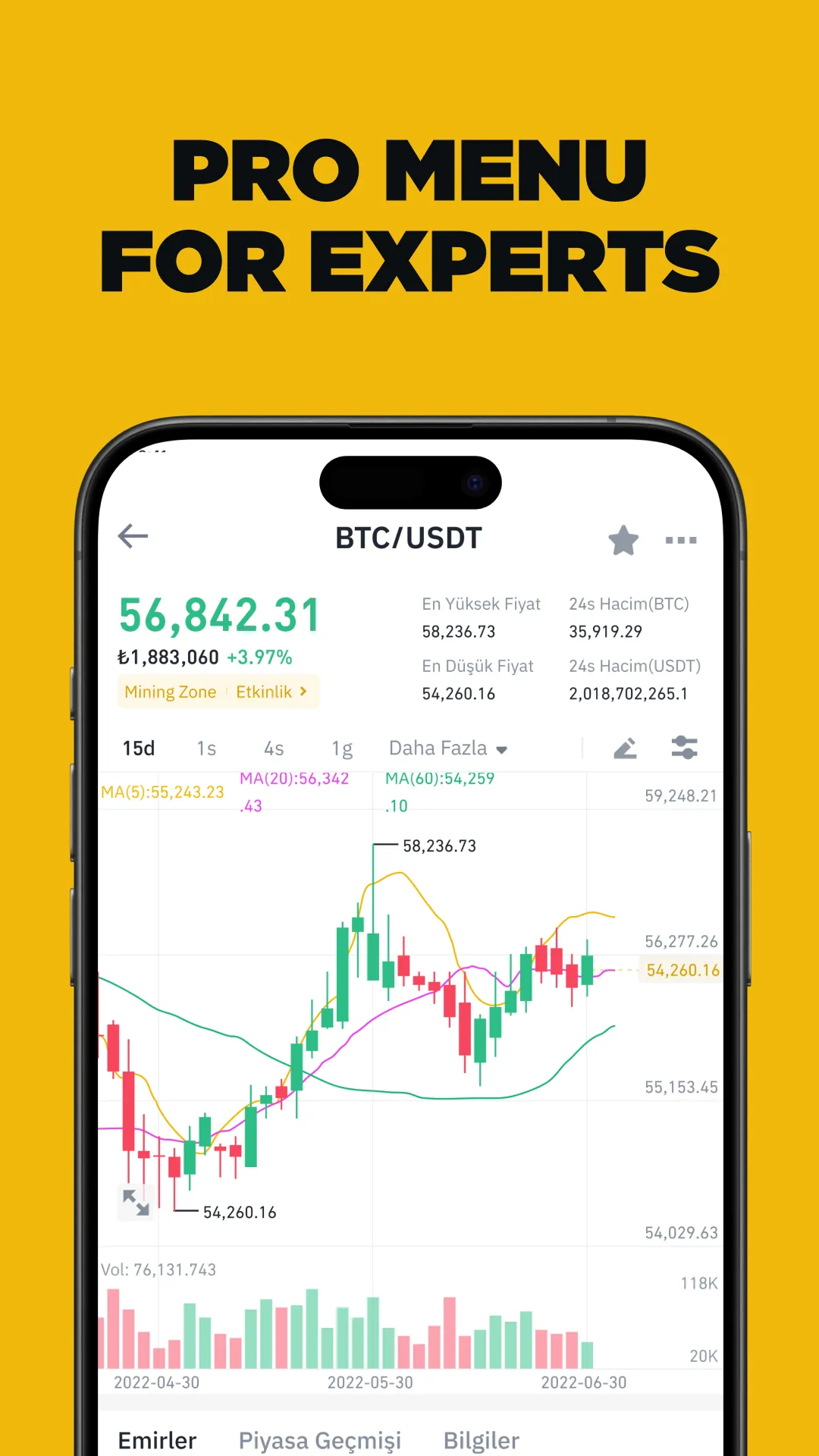
Task: Tap the Etkinlik event label
Action: tap(264, 692)
